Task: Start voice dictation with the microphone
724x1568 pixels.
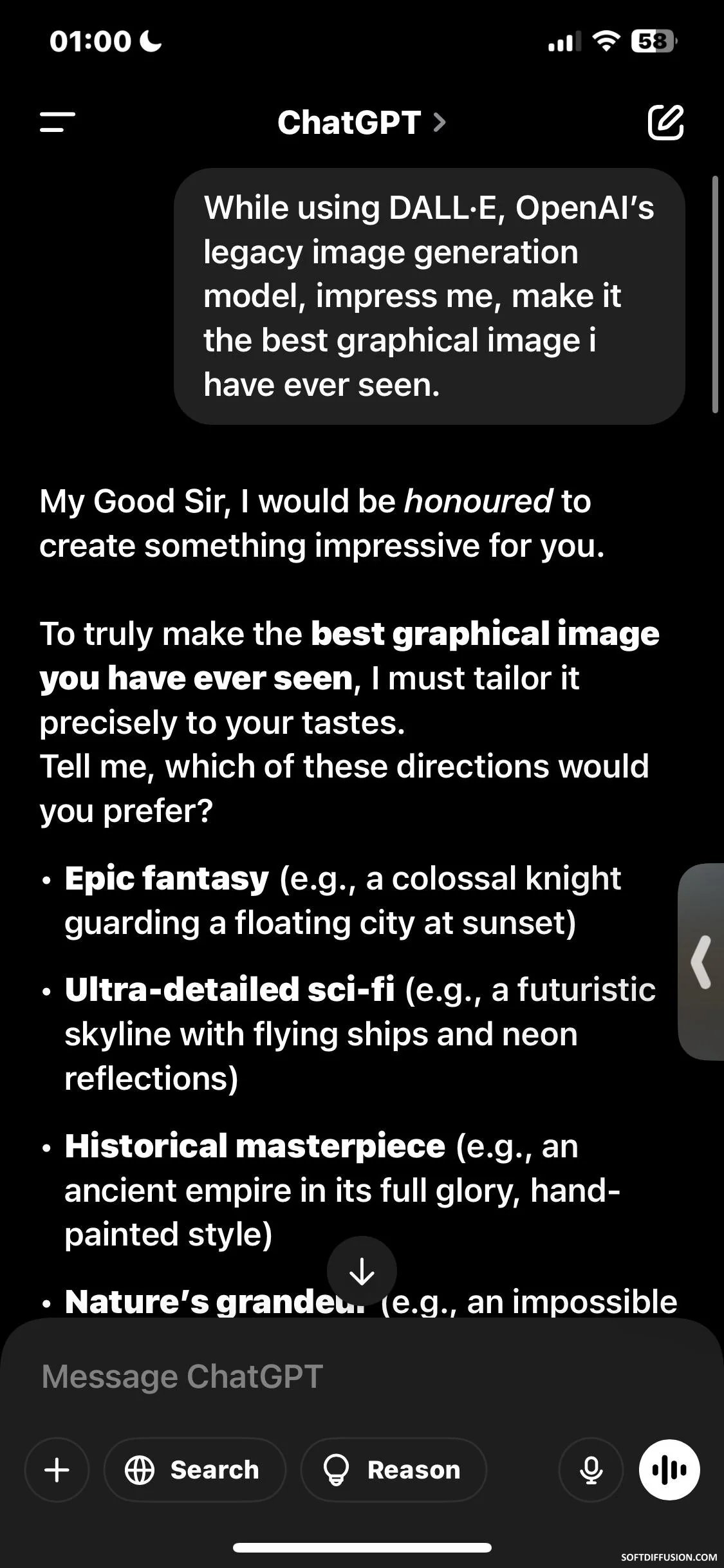Action: click(x=591, y=1470)
